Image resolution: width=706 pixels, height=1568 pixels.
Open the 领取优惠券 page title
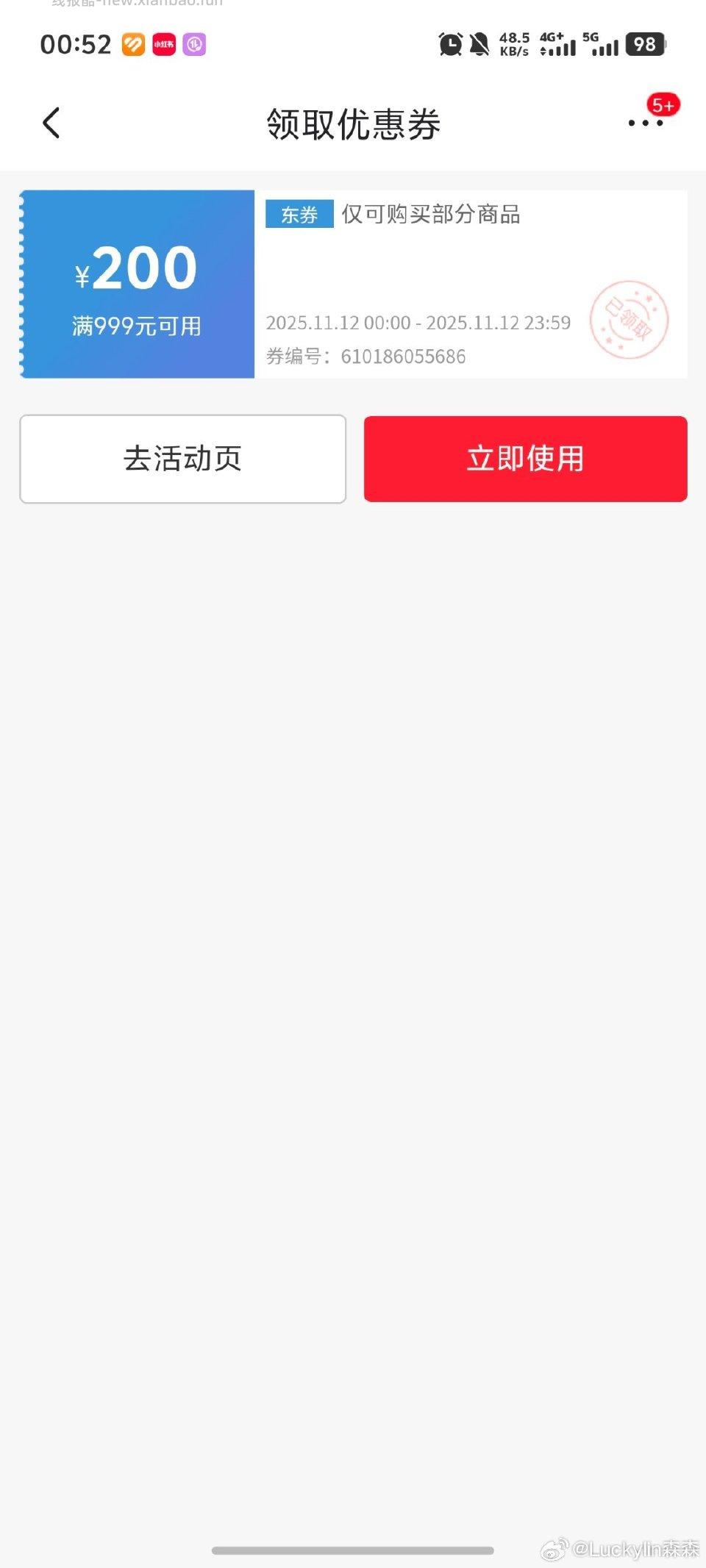tap(353, 124)
